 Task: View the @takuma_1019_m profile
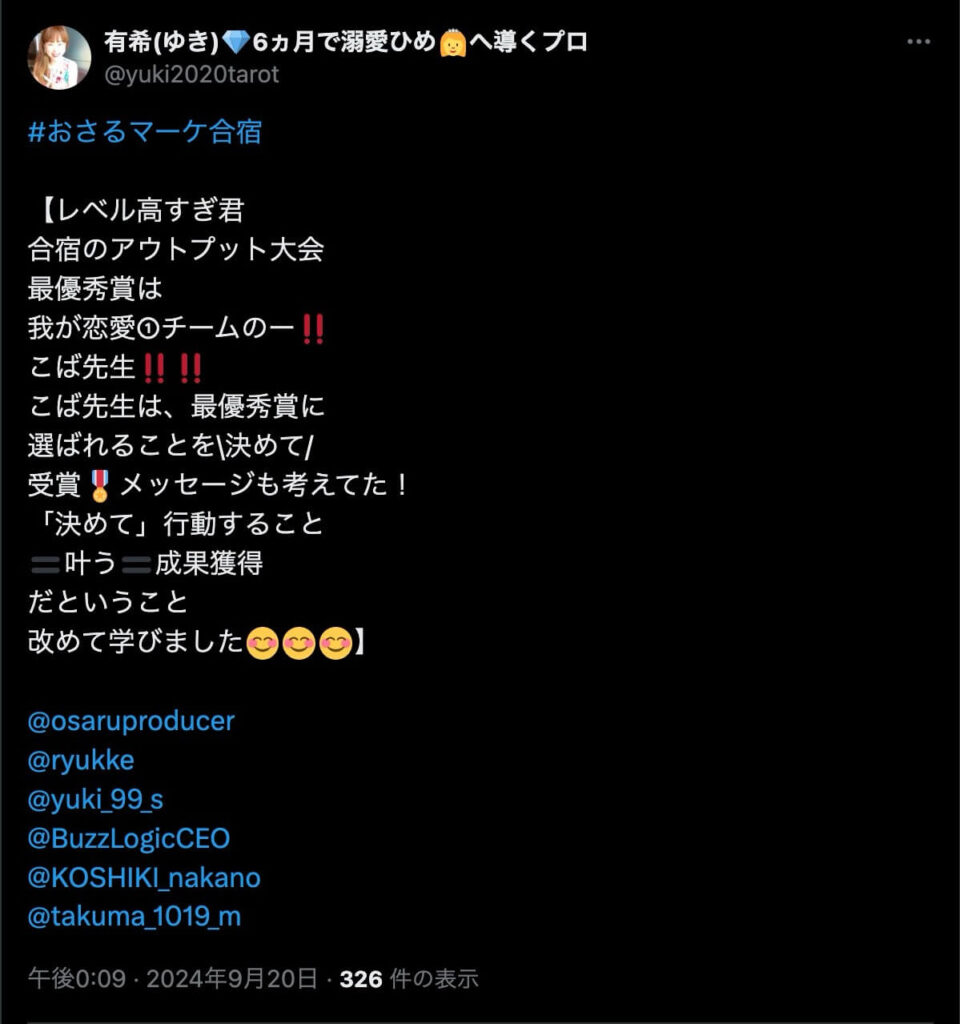tap(134, 916)
